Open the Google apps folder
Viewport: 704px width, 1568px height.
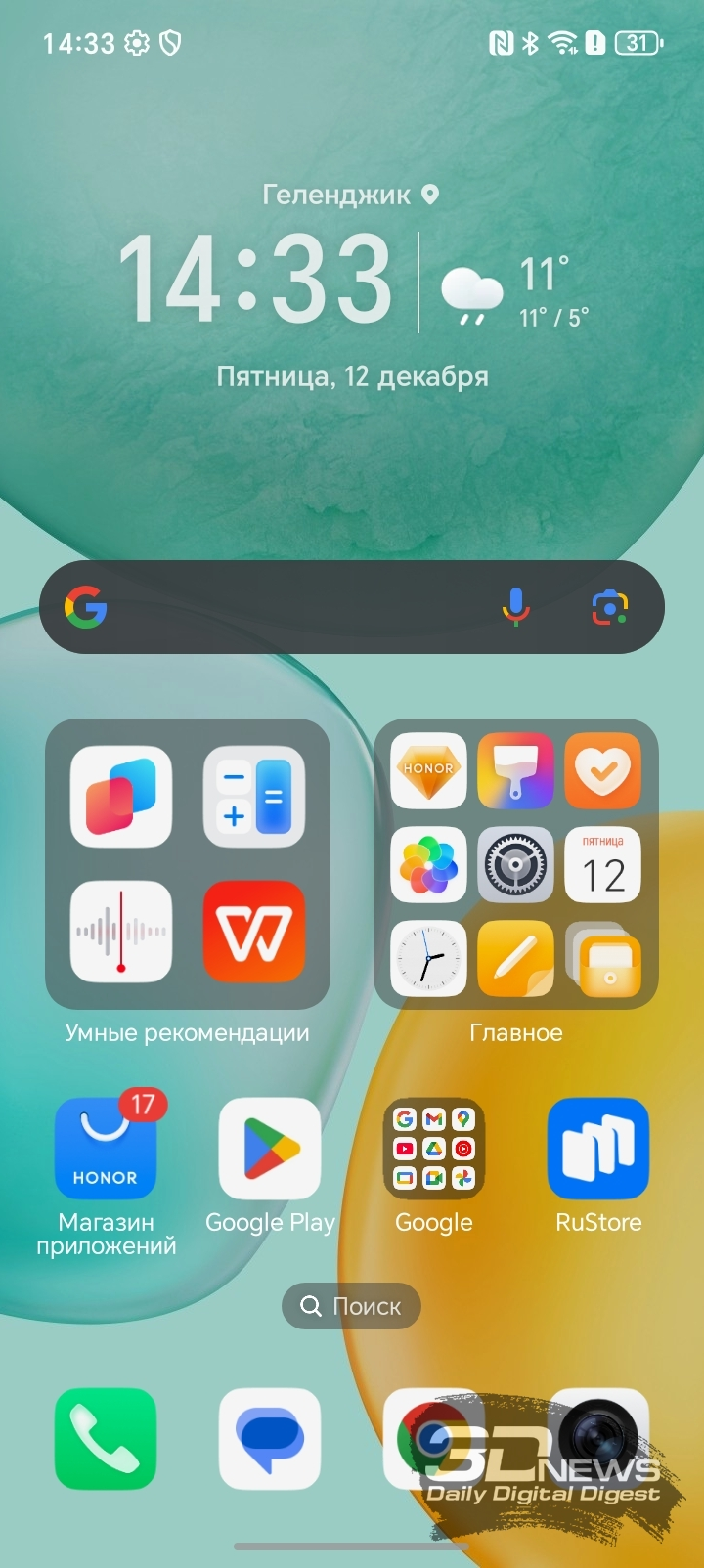434,1150
